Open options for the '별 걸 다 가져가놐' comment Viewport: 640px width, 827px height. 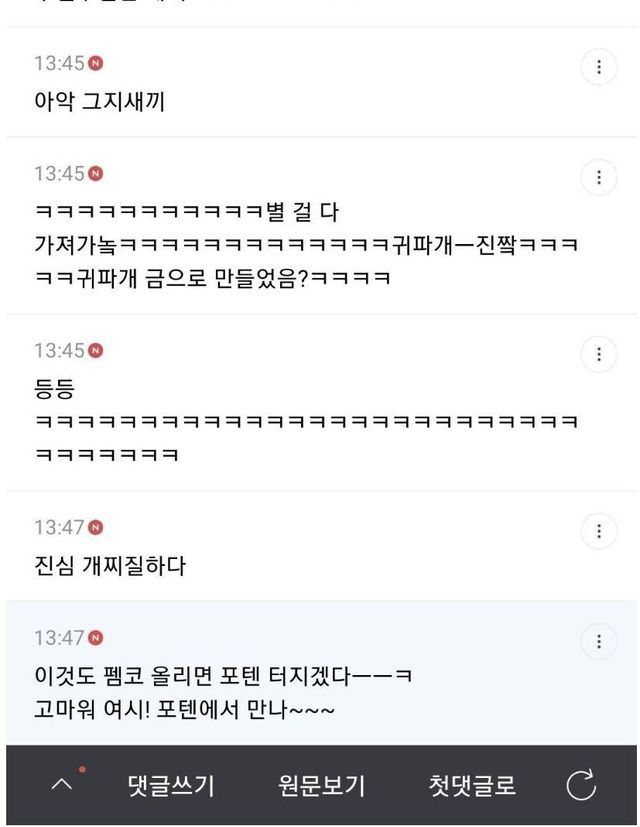pos(599,178)
